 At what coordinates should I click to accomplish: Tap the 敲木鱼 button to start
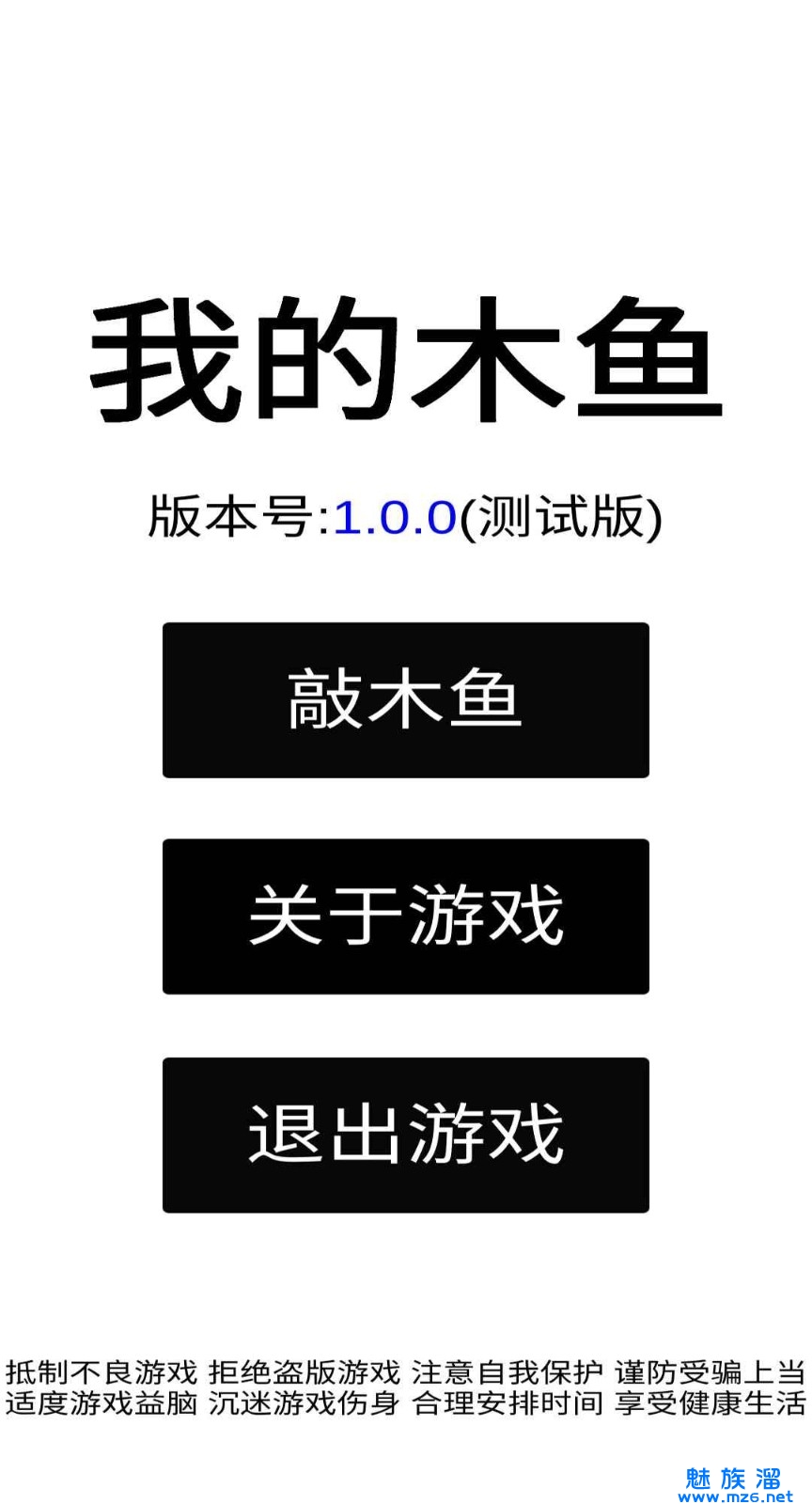click(x=405, y=700)
